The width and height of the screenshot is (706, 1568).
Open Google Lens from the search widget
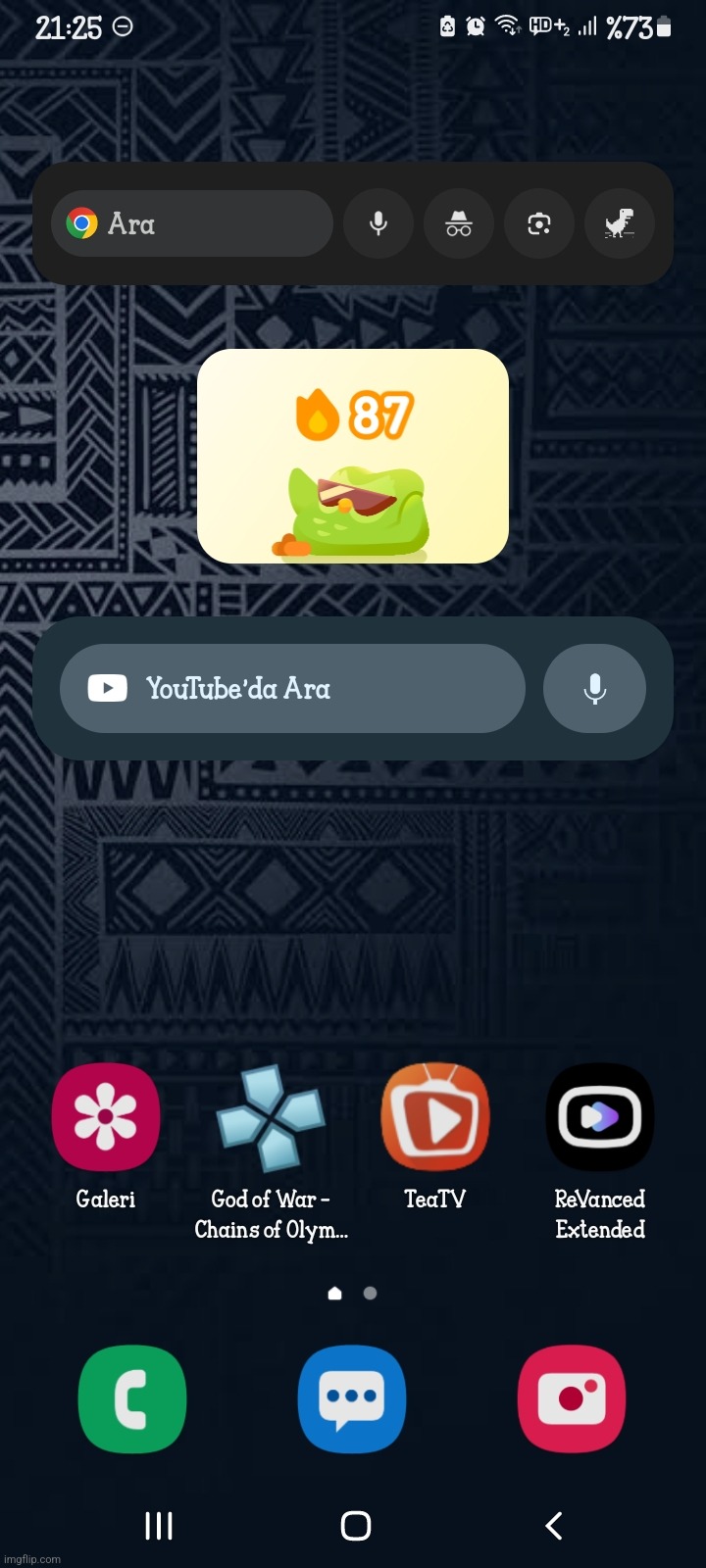538,223
